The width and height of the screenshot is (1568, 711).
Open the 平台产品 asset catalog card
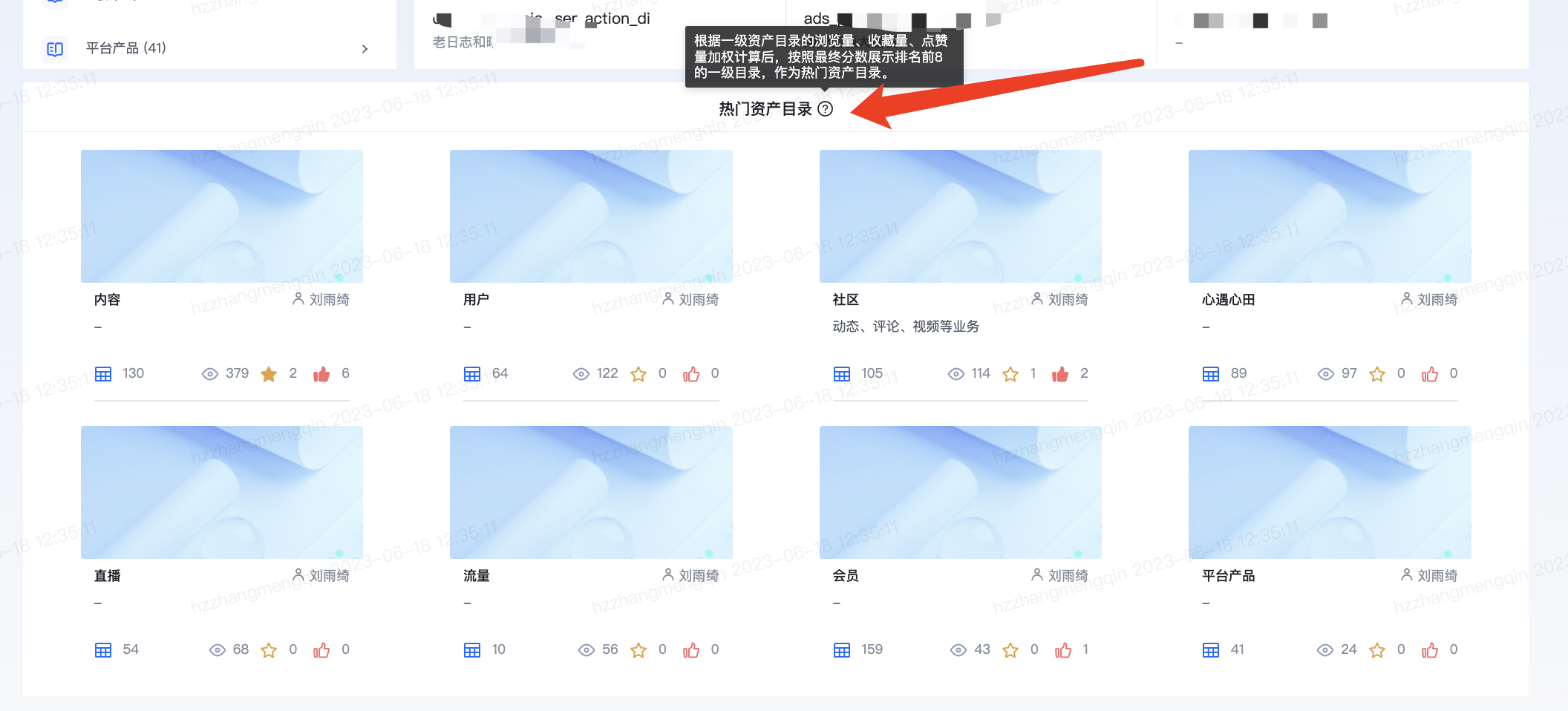point(1329,492)
